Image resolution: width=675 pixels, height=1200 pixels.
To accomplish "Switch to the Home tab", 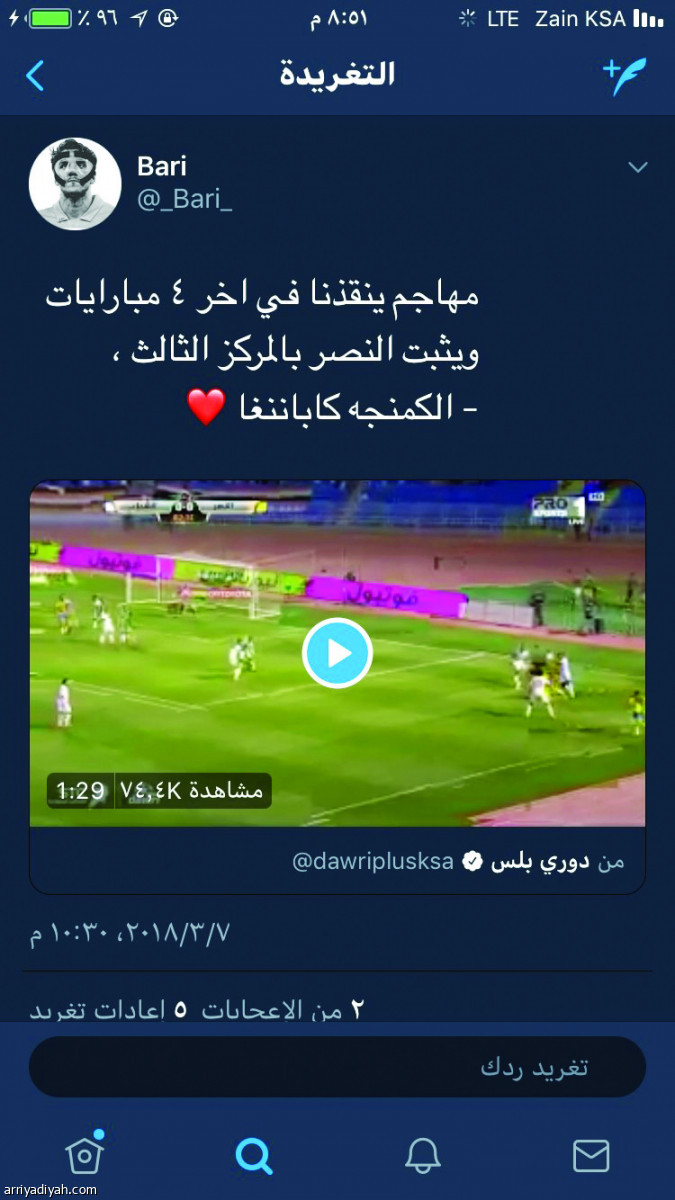I will [x=84, y=1155].
